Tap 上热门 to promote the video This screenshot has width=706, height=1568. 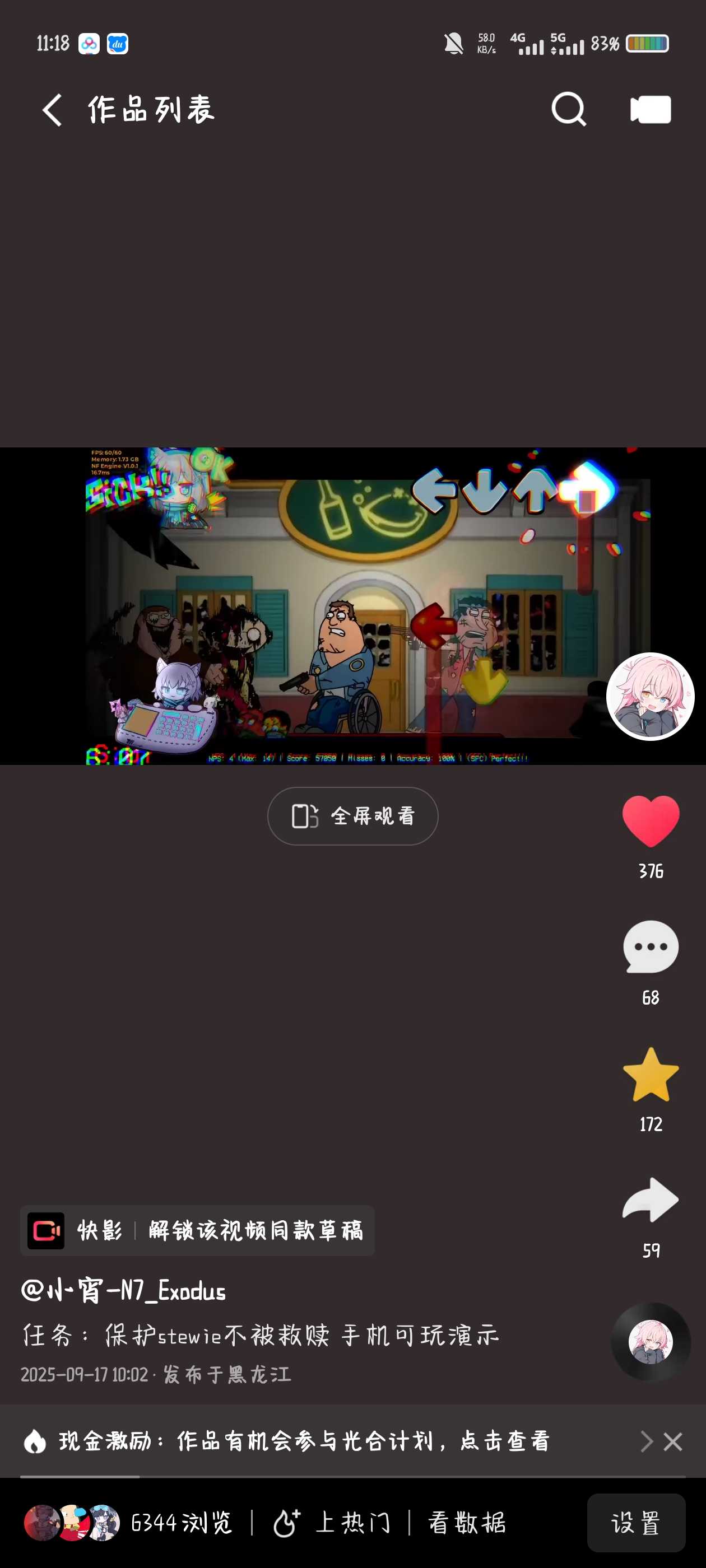pyautogui.click(x=332, y=1522)
